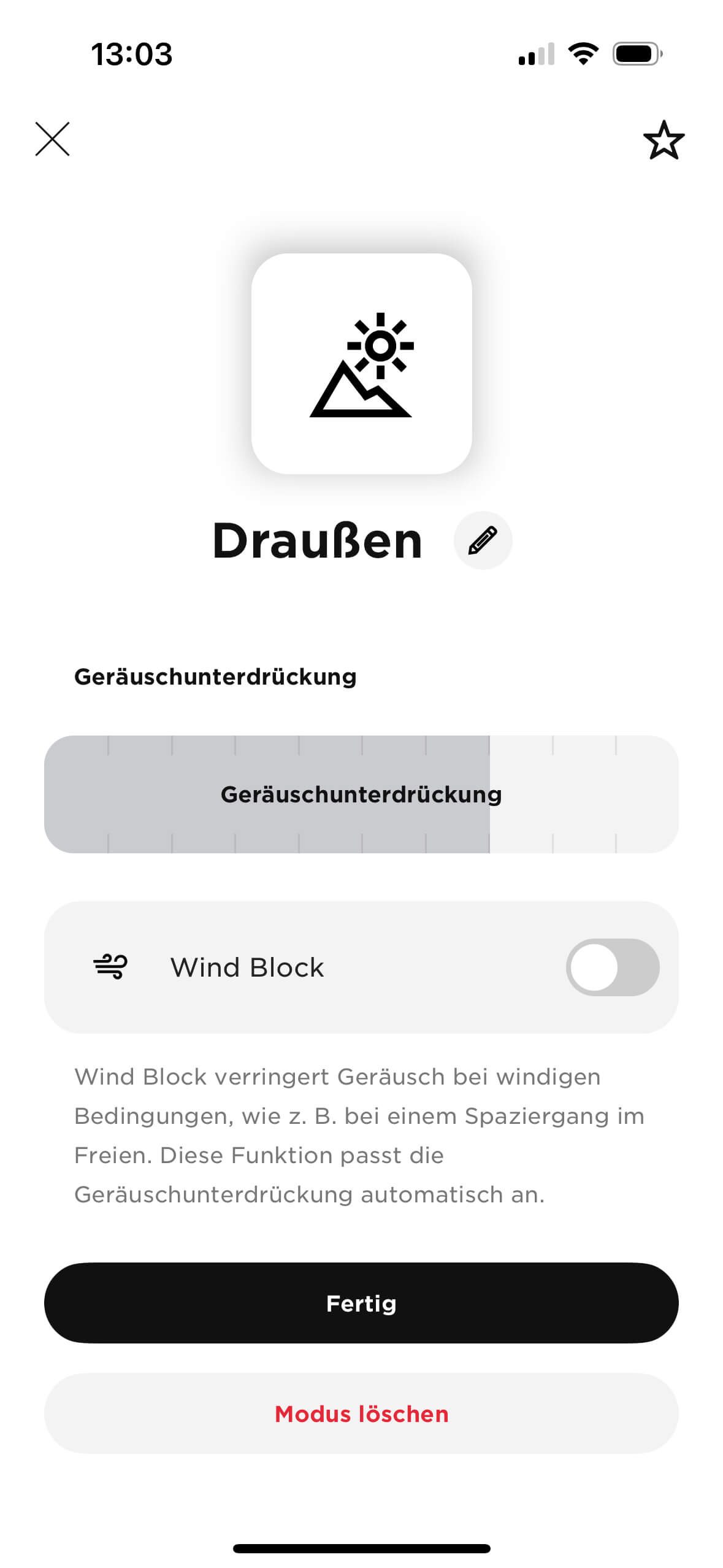Viewport: 723px width, 1568px height.
Task: Delete this mode via Modus löschen
Action: 361,1413
